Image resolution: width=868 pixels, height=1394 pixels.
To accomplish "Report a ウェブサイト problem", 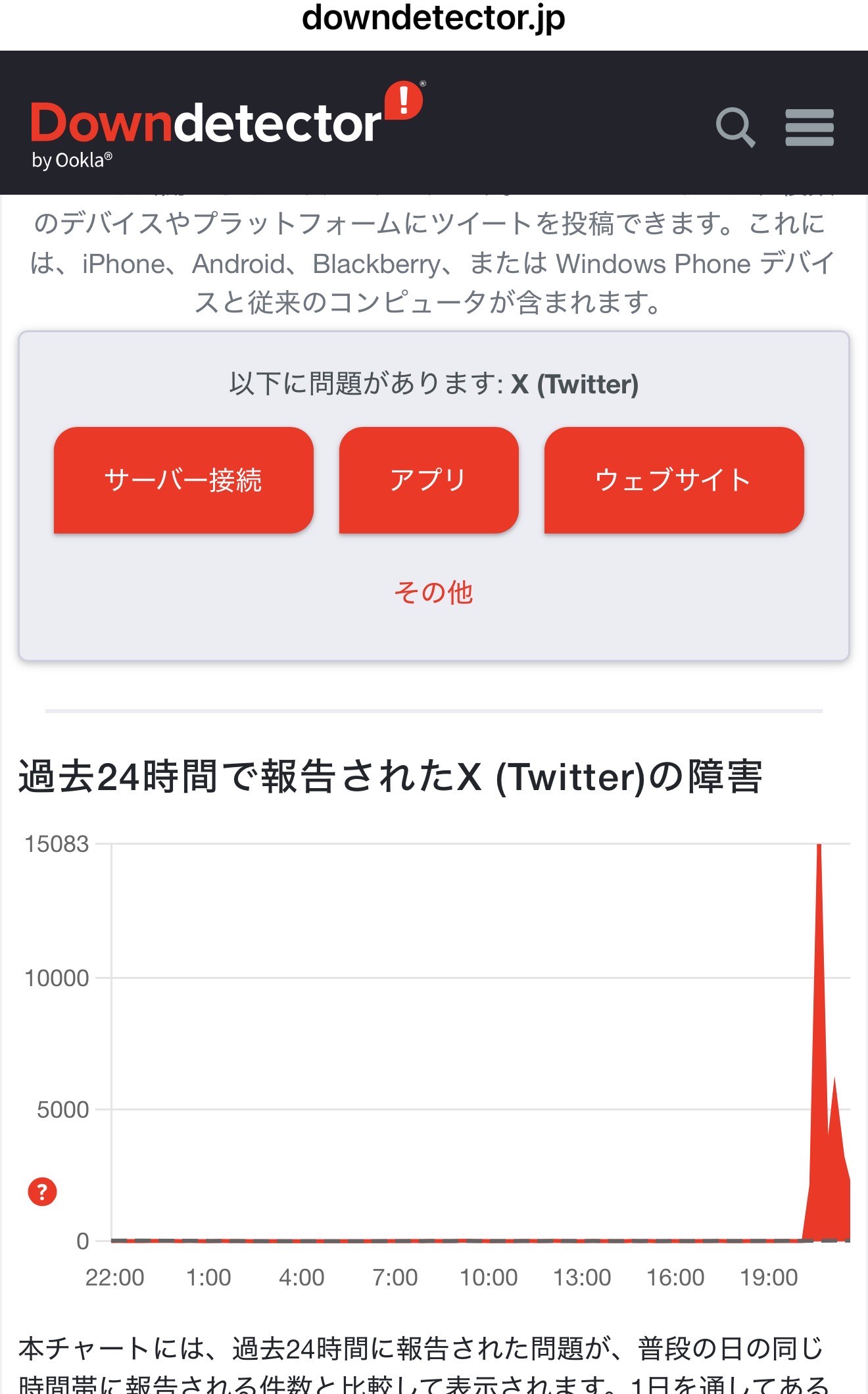I will coord(673,480).
